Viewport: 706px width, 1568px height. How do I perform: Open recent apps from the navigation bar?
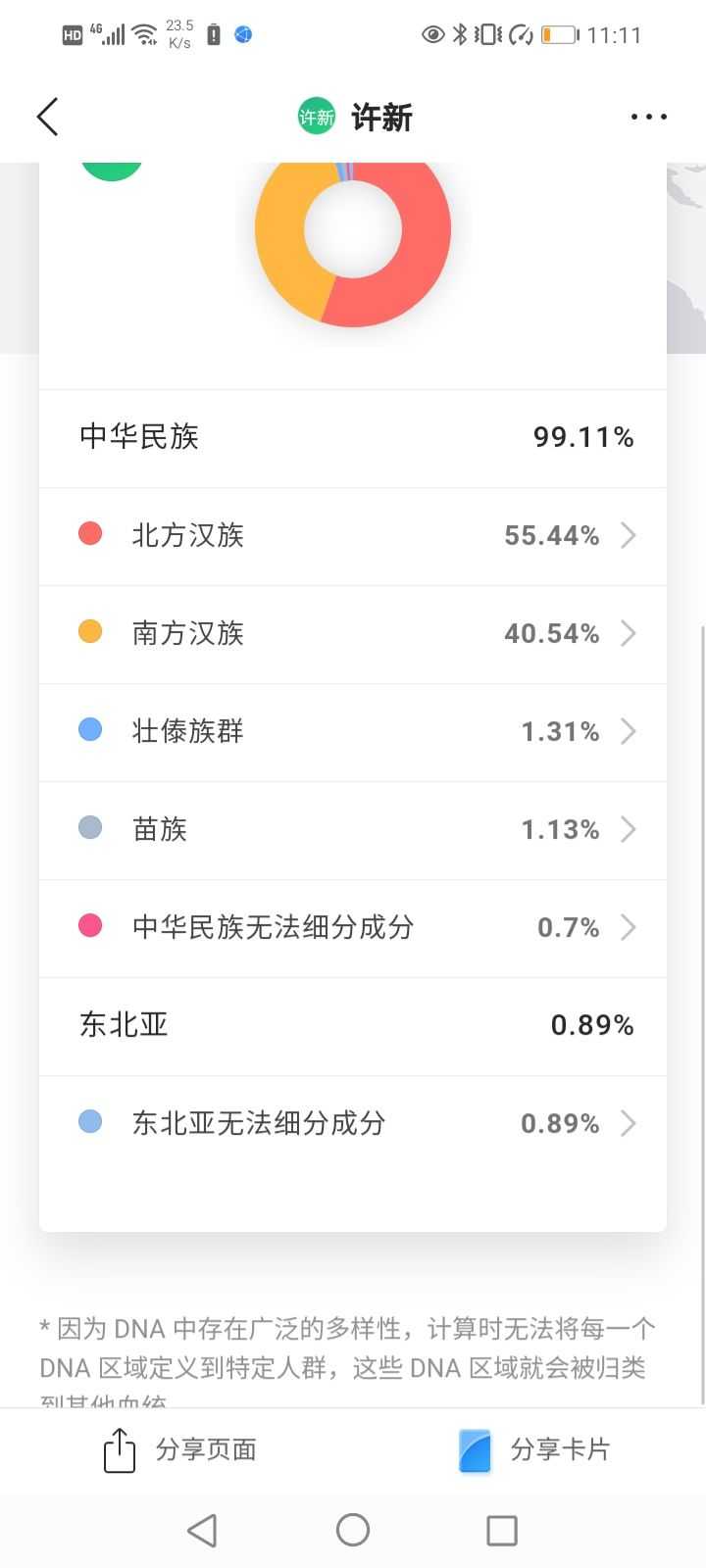point(502,1530)
